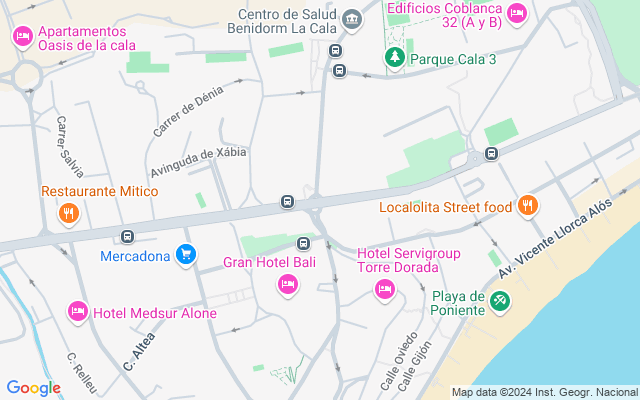The height and width of the screenshot is (400, 640).
Task: Open Localolita Street food marker
Action: click(x=527, y=207)
